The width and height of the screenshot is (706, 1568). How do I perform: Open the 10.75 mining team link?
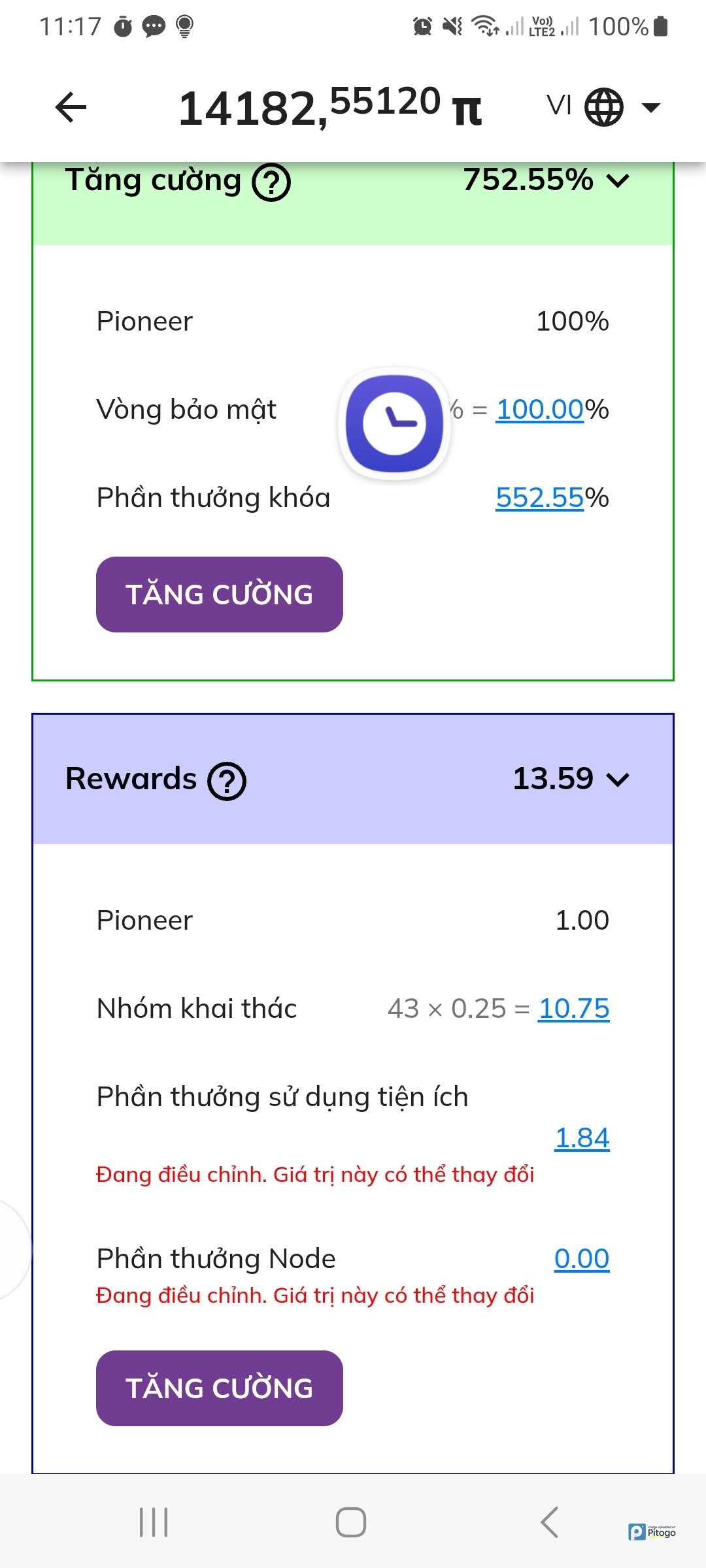[573, 1009]
